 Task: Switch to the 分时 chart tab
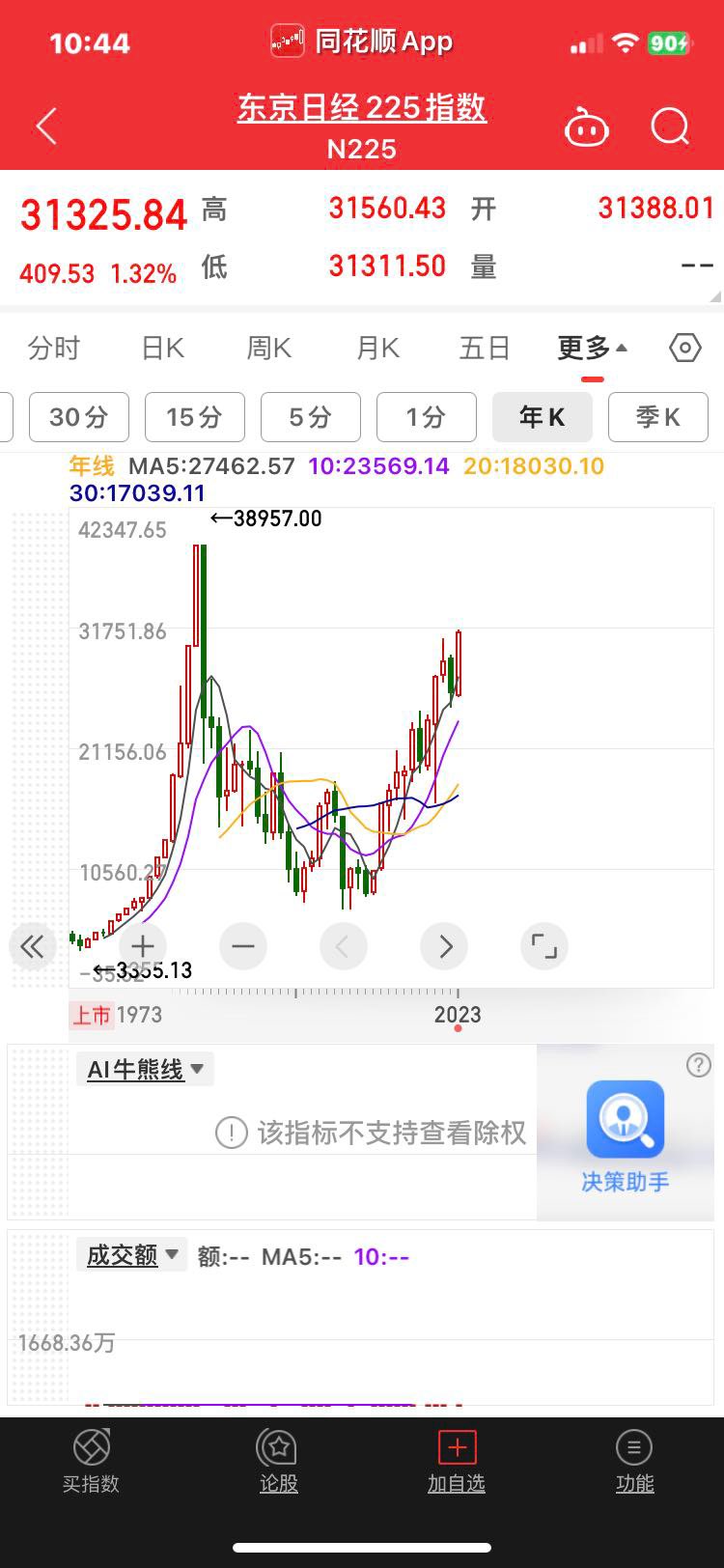point(53,348)
